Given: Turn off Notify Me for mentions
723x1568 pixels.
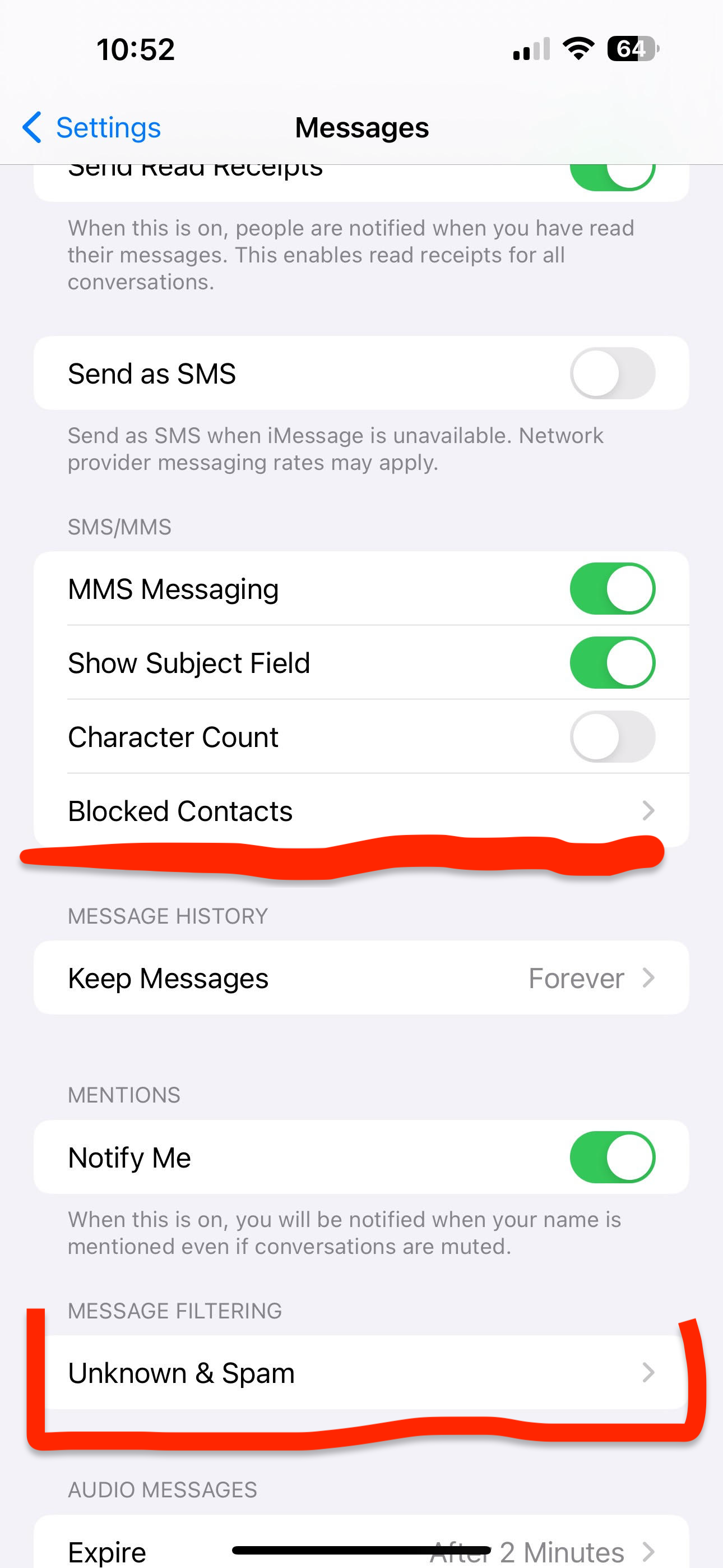Looking at the screenshot, I should (612, 1157).
